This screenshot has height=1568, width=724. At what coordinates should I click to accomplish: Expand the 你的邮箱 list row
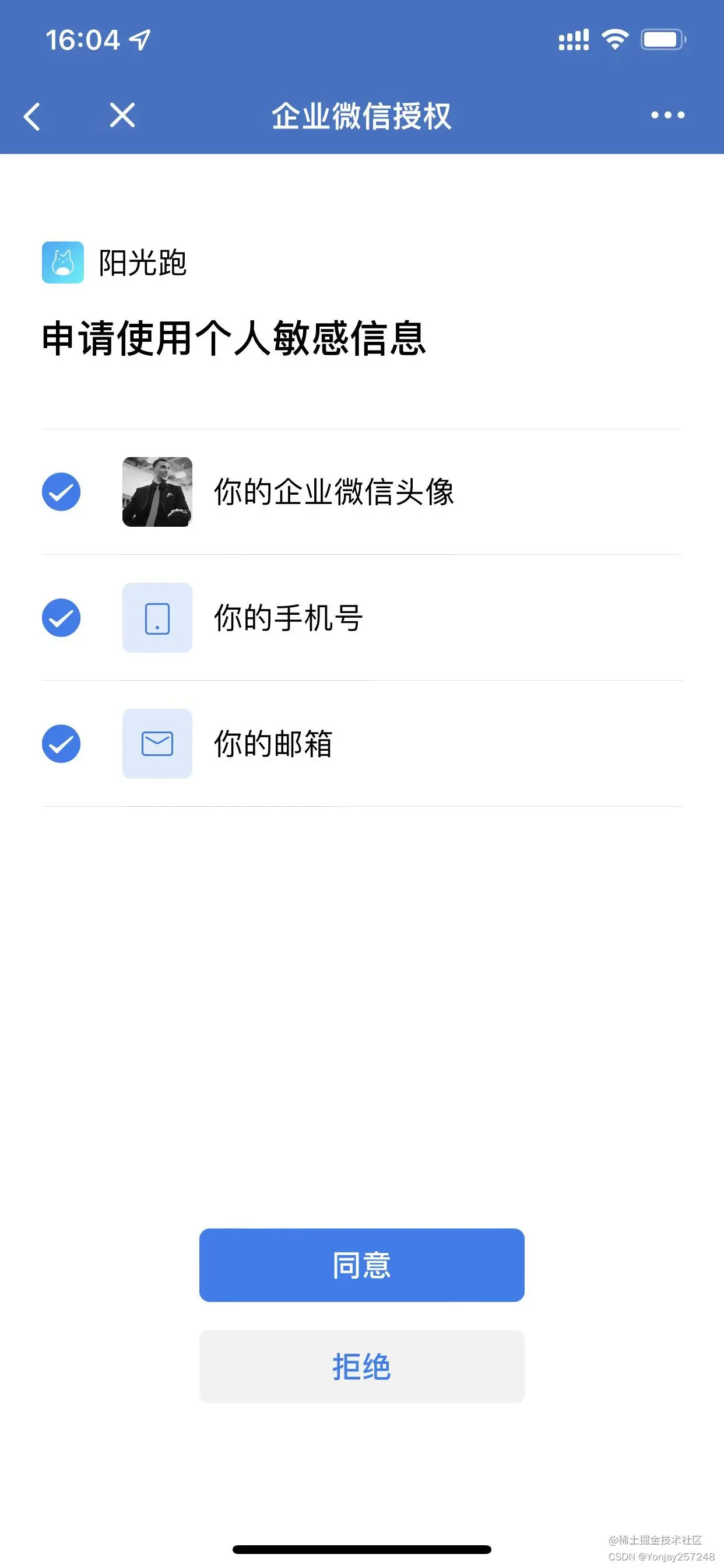pyautogui.click(x=362, y=744)
